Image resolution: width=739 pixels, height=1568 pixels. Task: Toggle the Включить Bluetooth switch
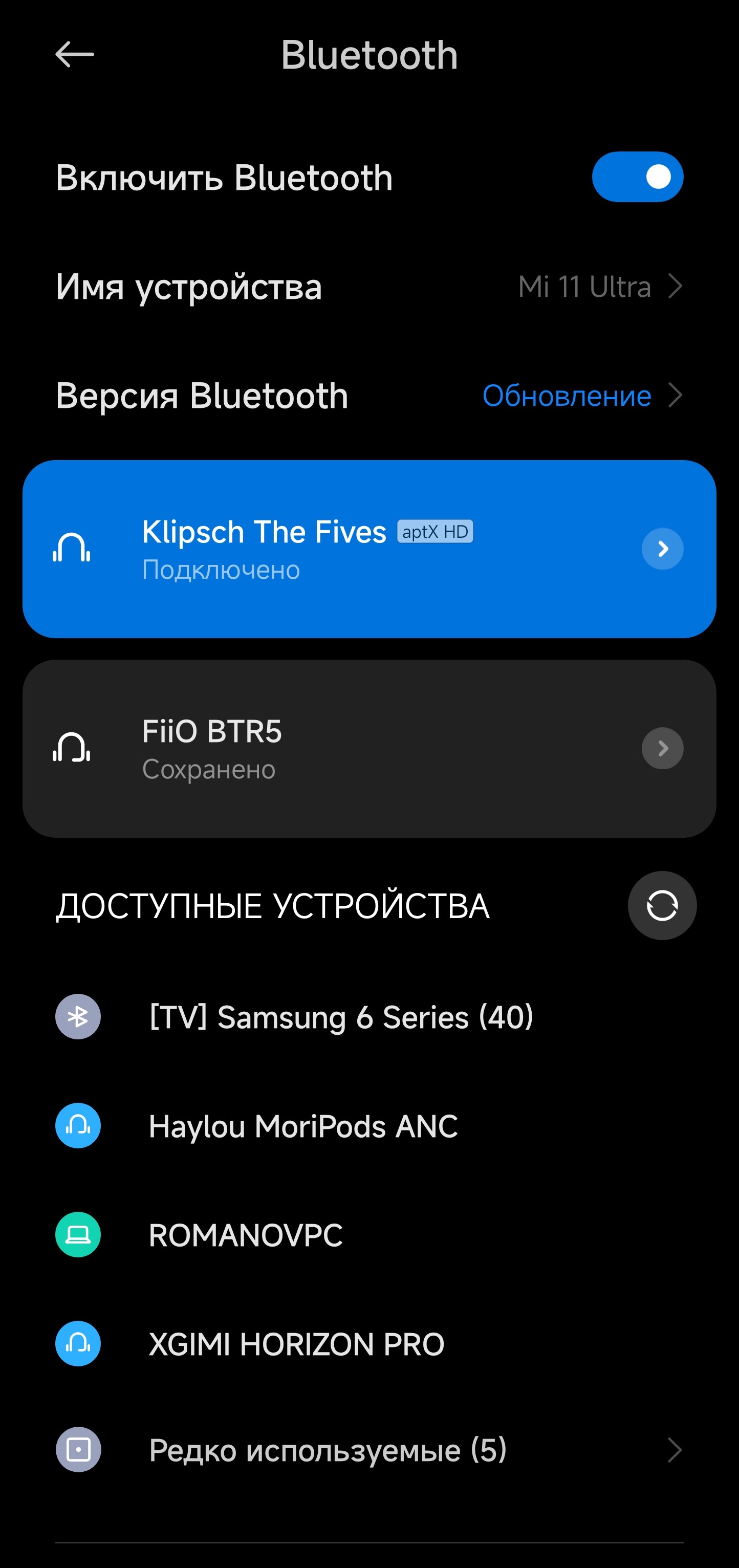637,177
